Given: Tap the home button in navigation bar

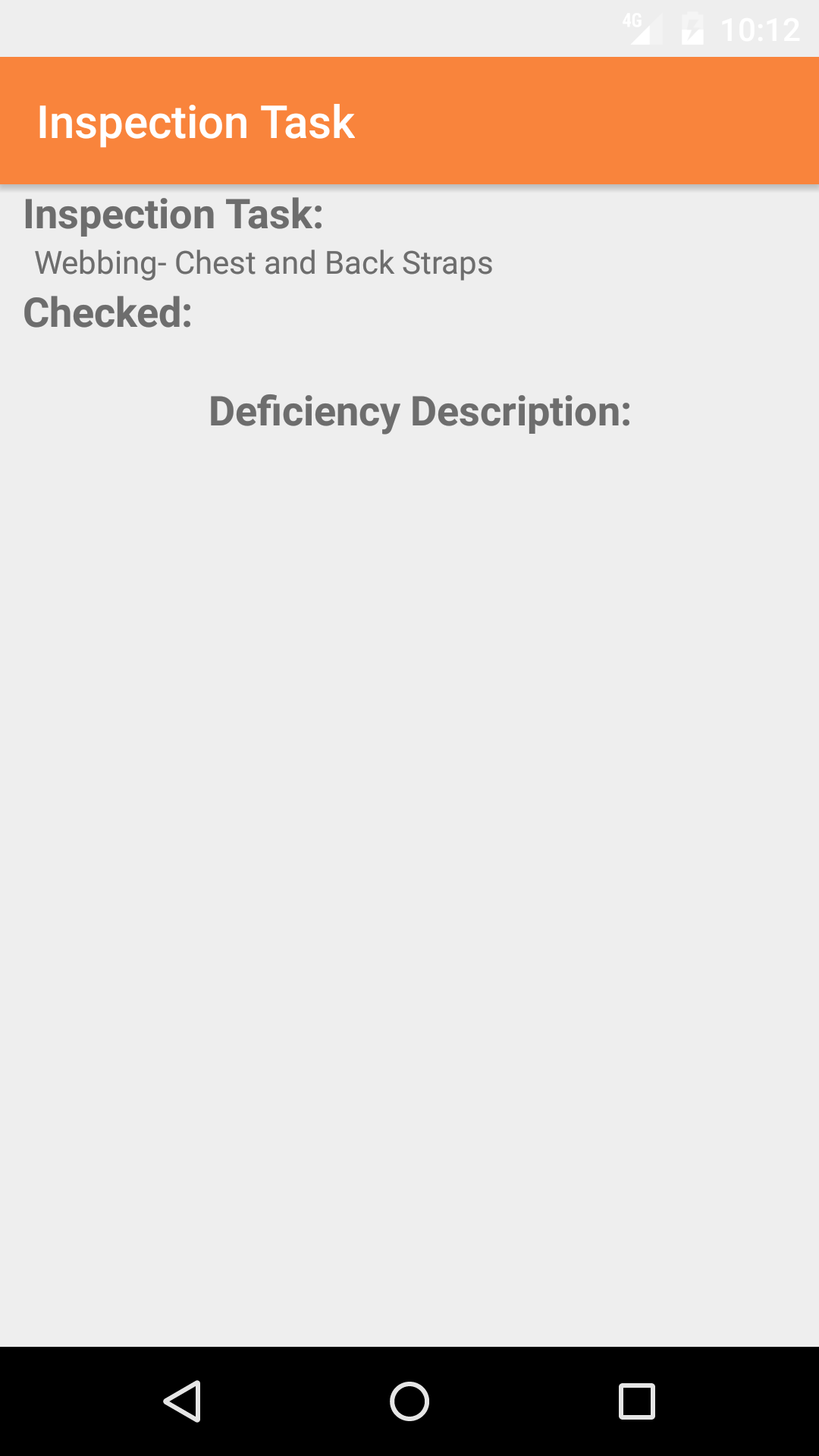Looking at the screenshot, I should pos(409,1401).
